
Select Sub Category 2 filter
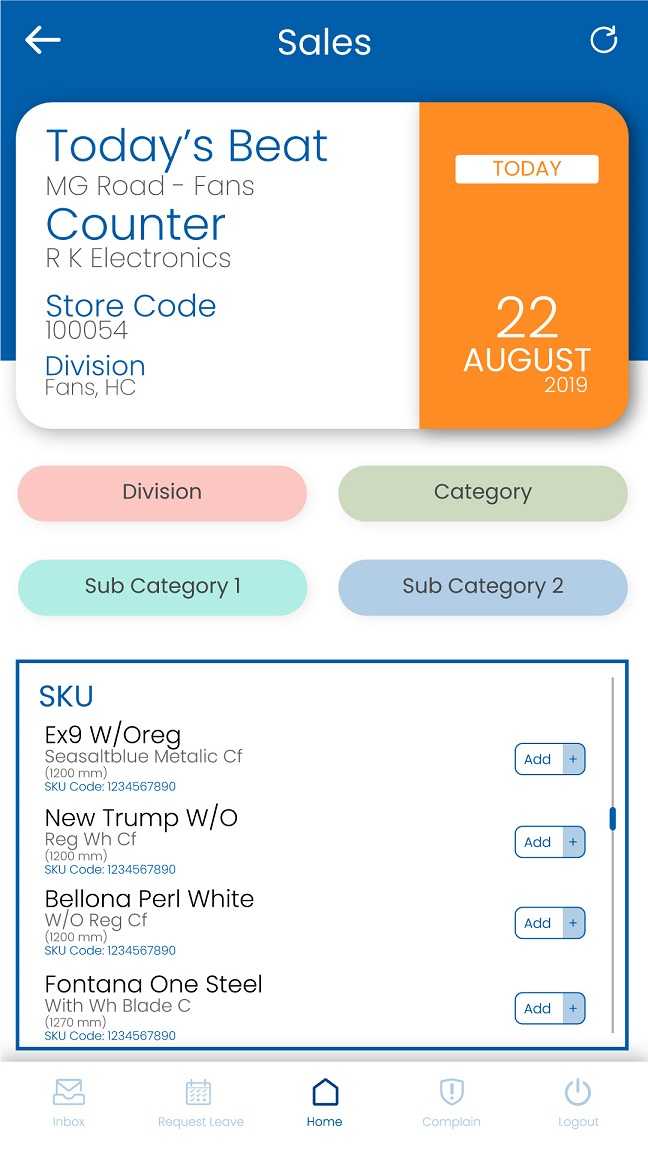pyautogui.click(x=483, y=586)
